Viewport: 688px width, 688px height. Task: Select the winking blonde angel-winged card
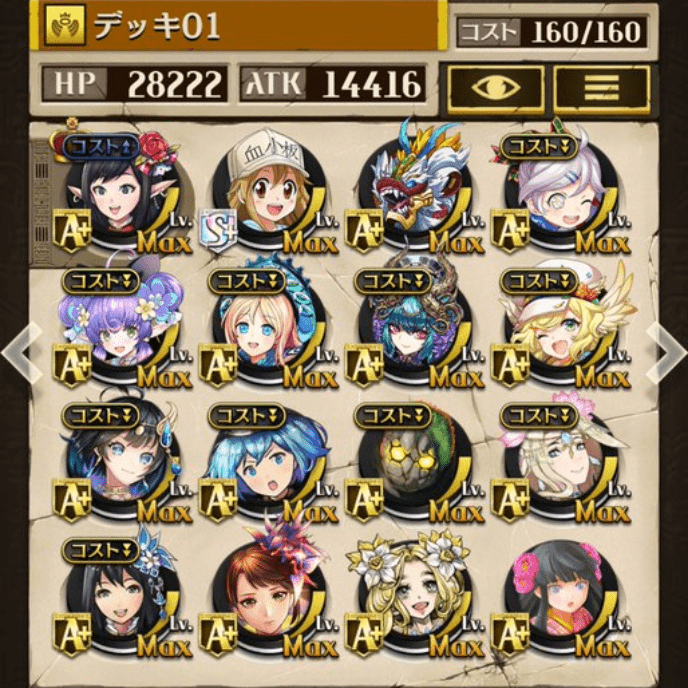[x=555, y=325]
